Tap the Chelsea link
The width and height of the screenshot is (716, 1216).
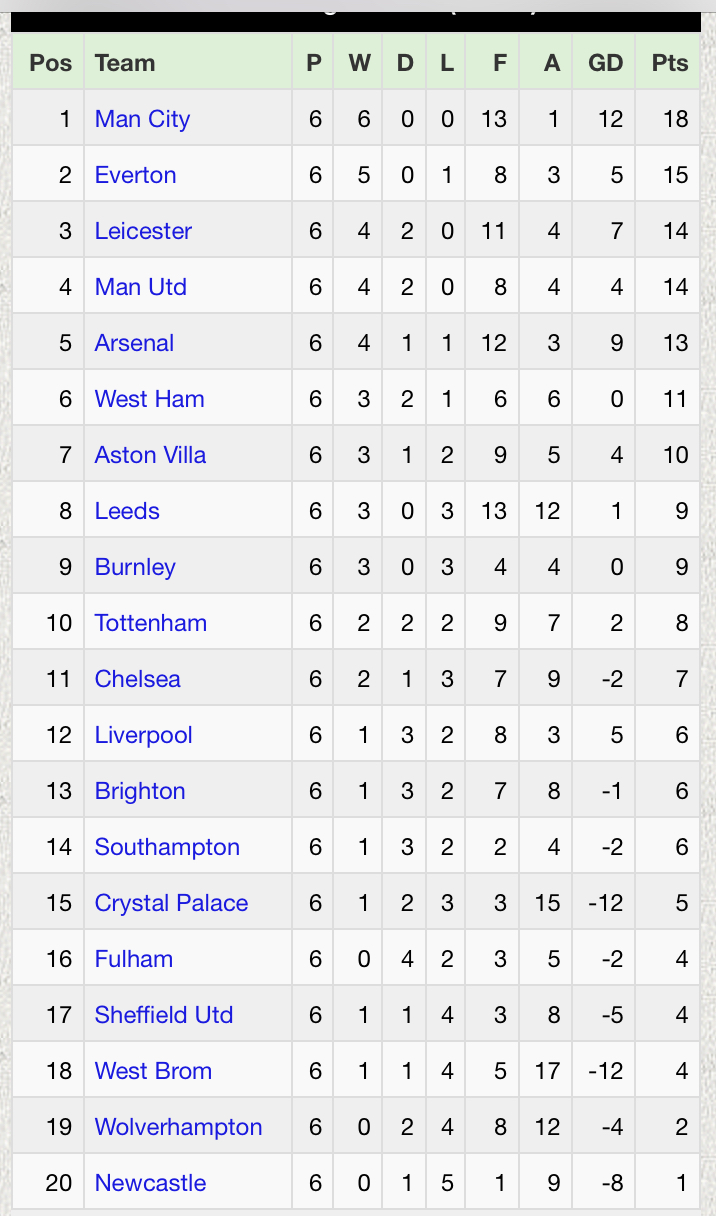(138, 679)
